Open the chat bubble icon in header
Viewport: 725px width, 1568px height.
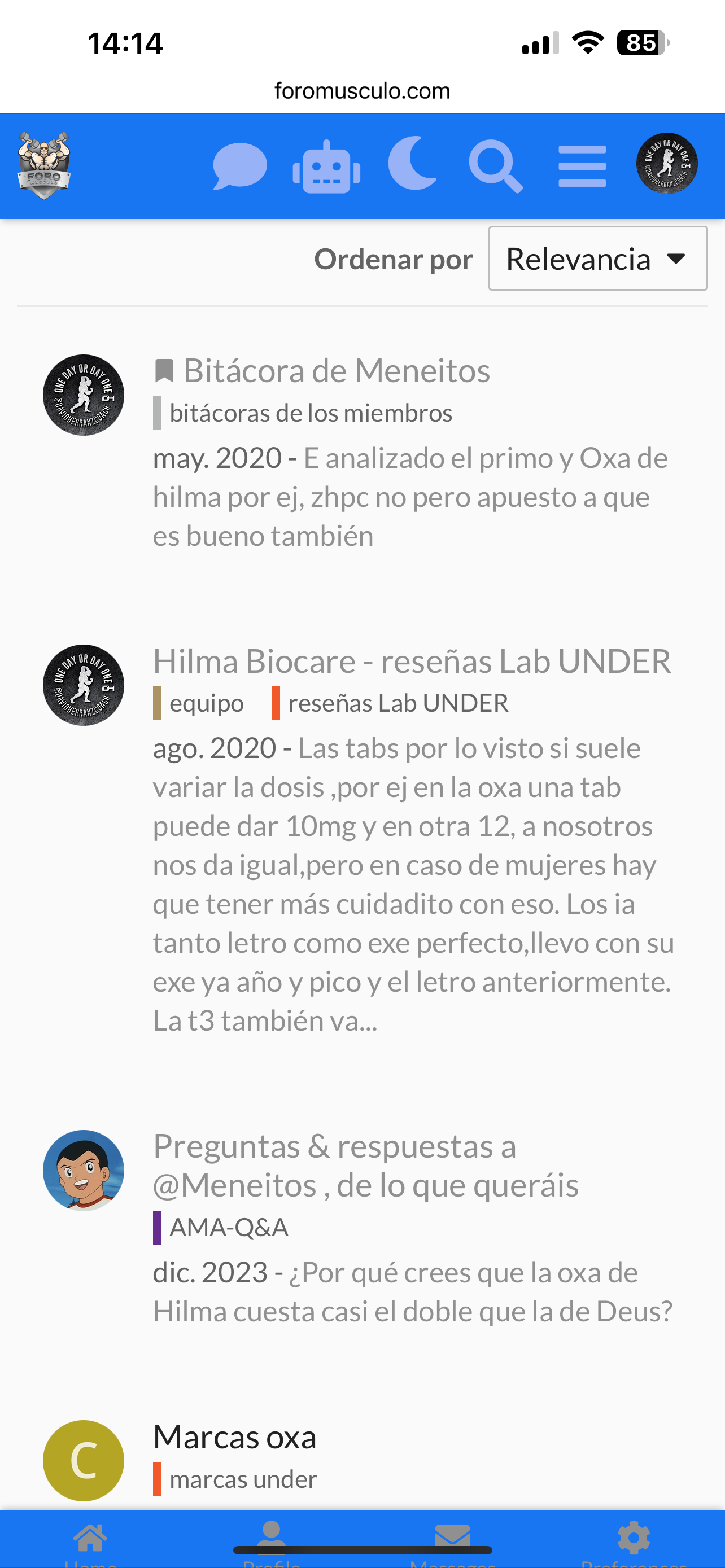(240, 166)
